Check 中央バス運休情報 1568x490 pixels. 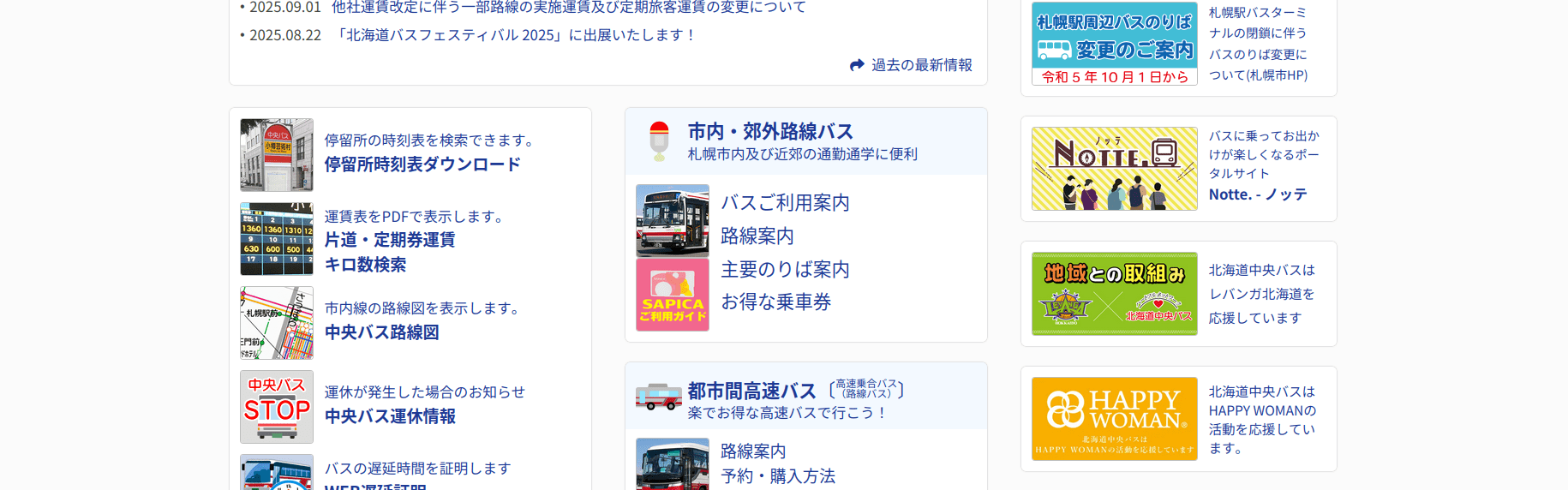click(x=390, y=415)
